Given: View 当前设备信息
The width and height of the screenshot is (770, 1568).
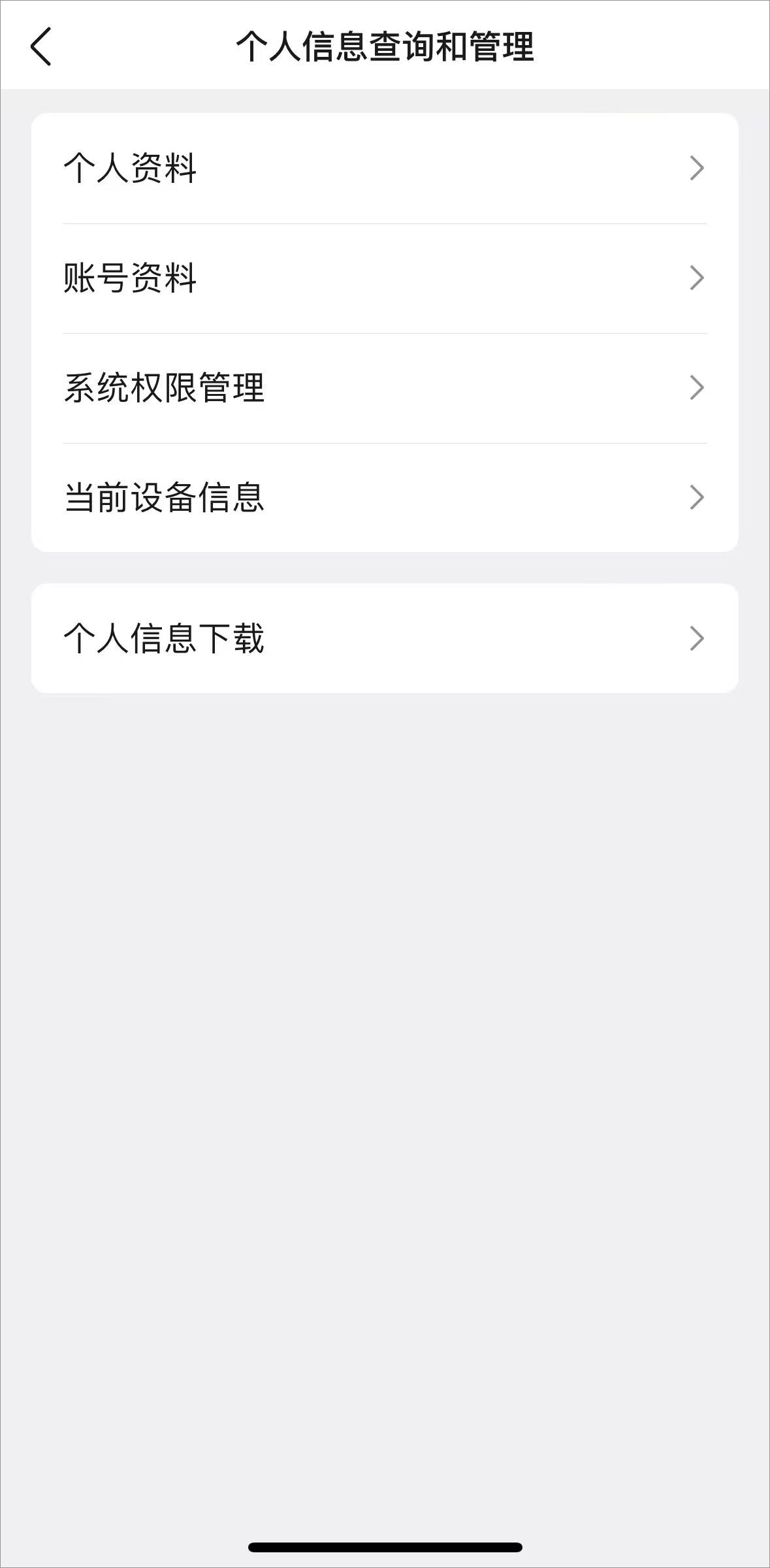Looking at the screenshot, I should coord(385,498).
